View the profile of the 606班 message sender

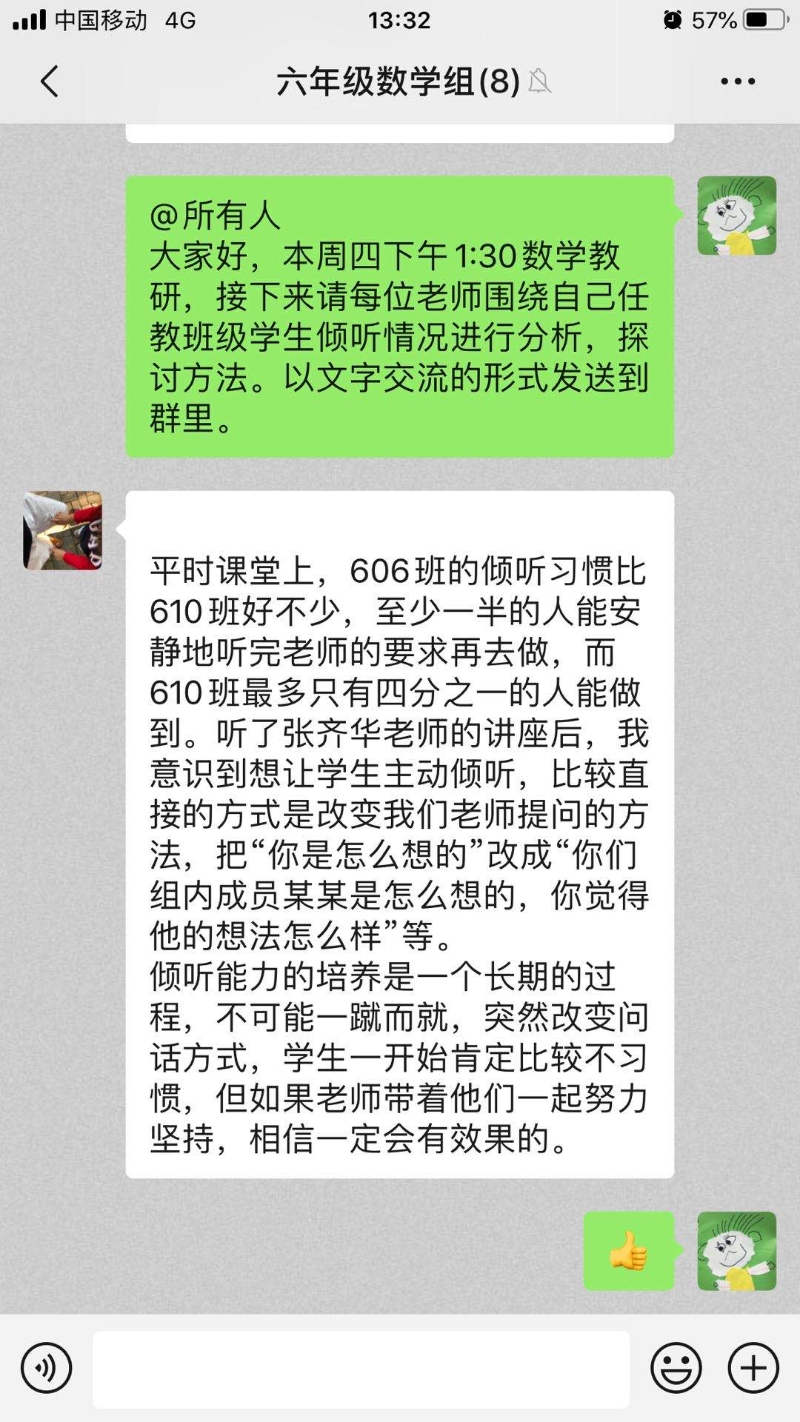click(x=62, y=531)
